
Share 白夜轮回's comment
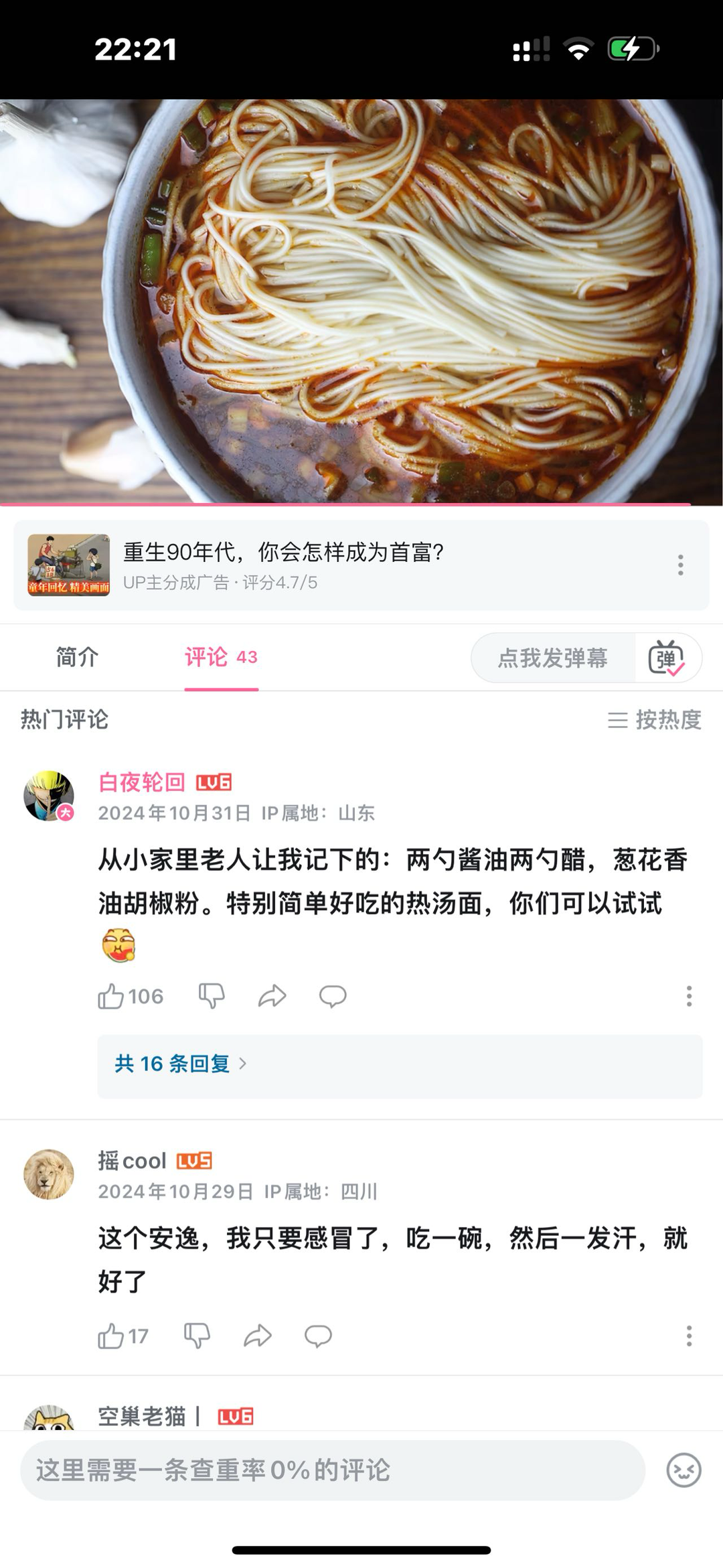point(272,996)
